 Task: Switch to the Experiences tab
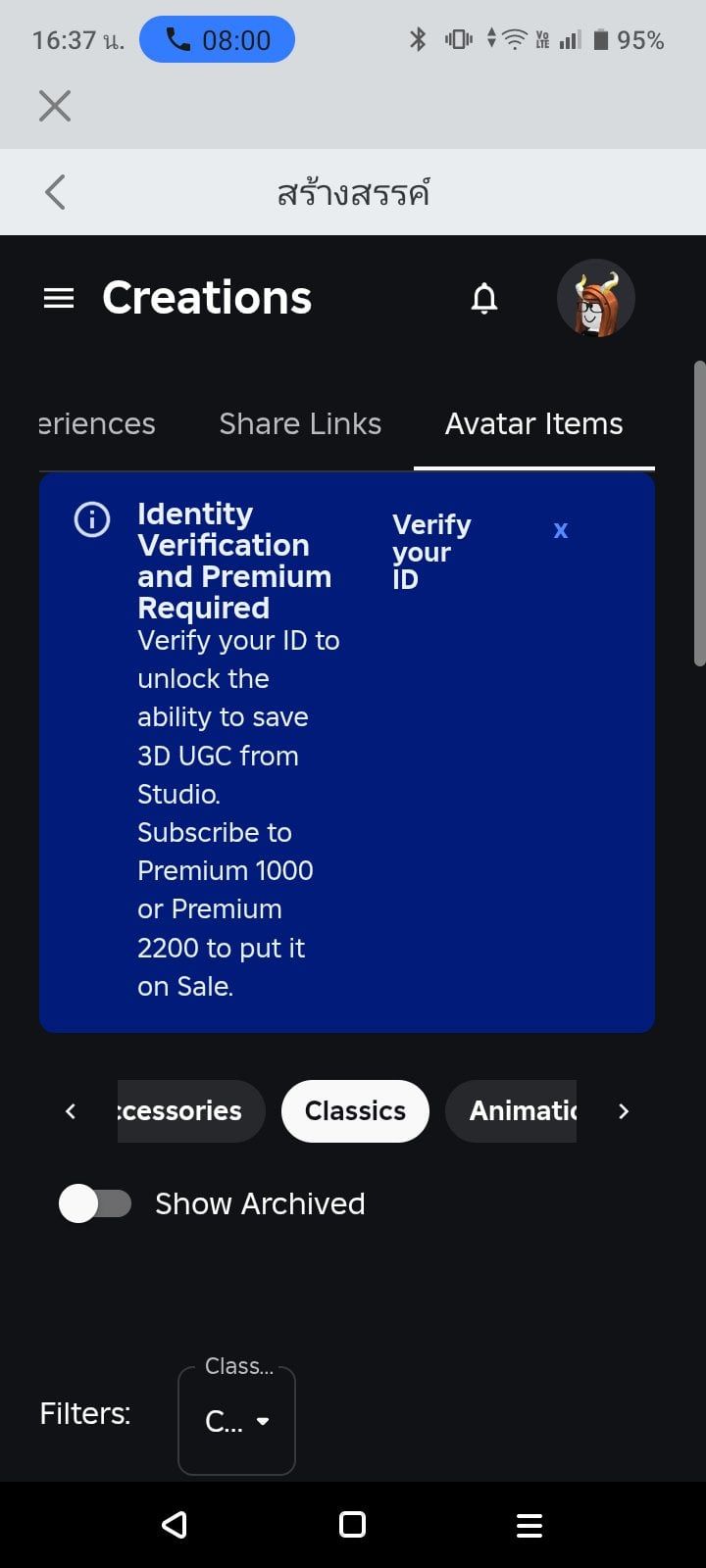pyautogui.click(x=96, y=423)
